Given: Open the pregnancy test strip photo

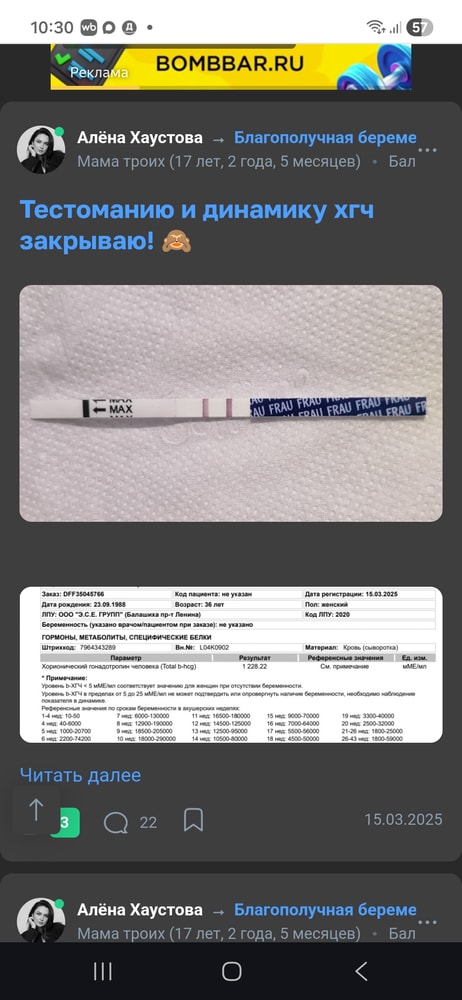Looking at the screenshot, I should (231, 403).
